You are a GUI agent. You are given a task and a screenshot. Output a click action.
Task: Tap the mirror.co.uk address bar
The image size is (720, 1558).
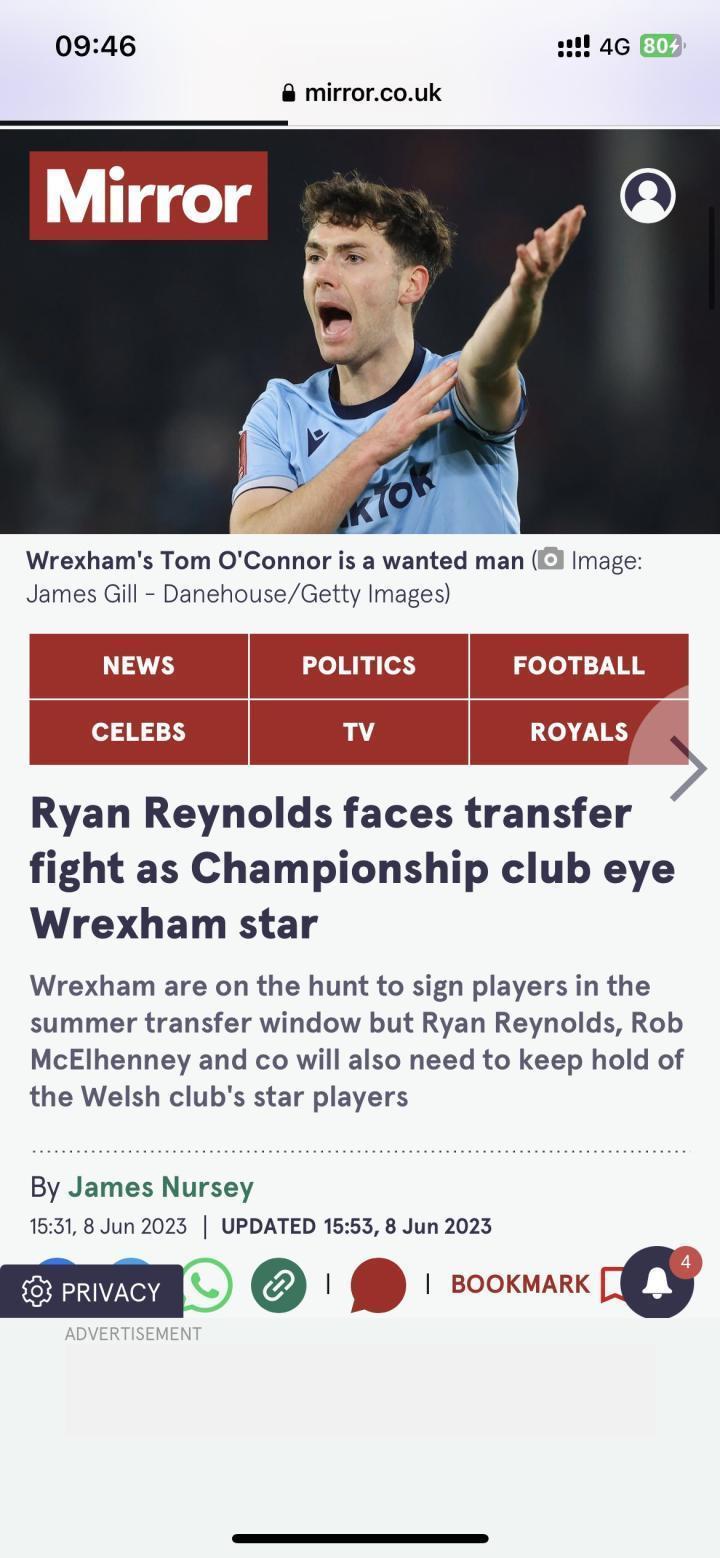pyautogui.click(x=360, y=93)
